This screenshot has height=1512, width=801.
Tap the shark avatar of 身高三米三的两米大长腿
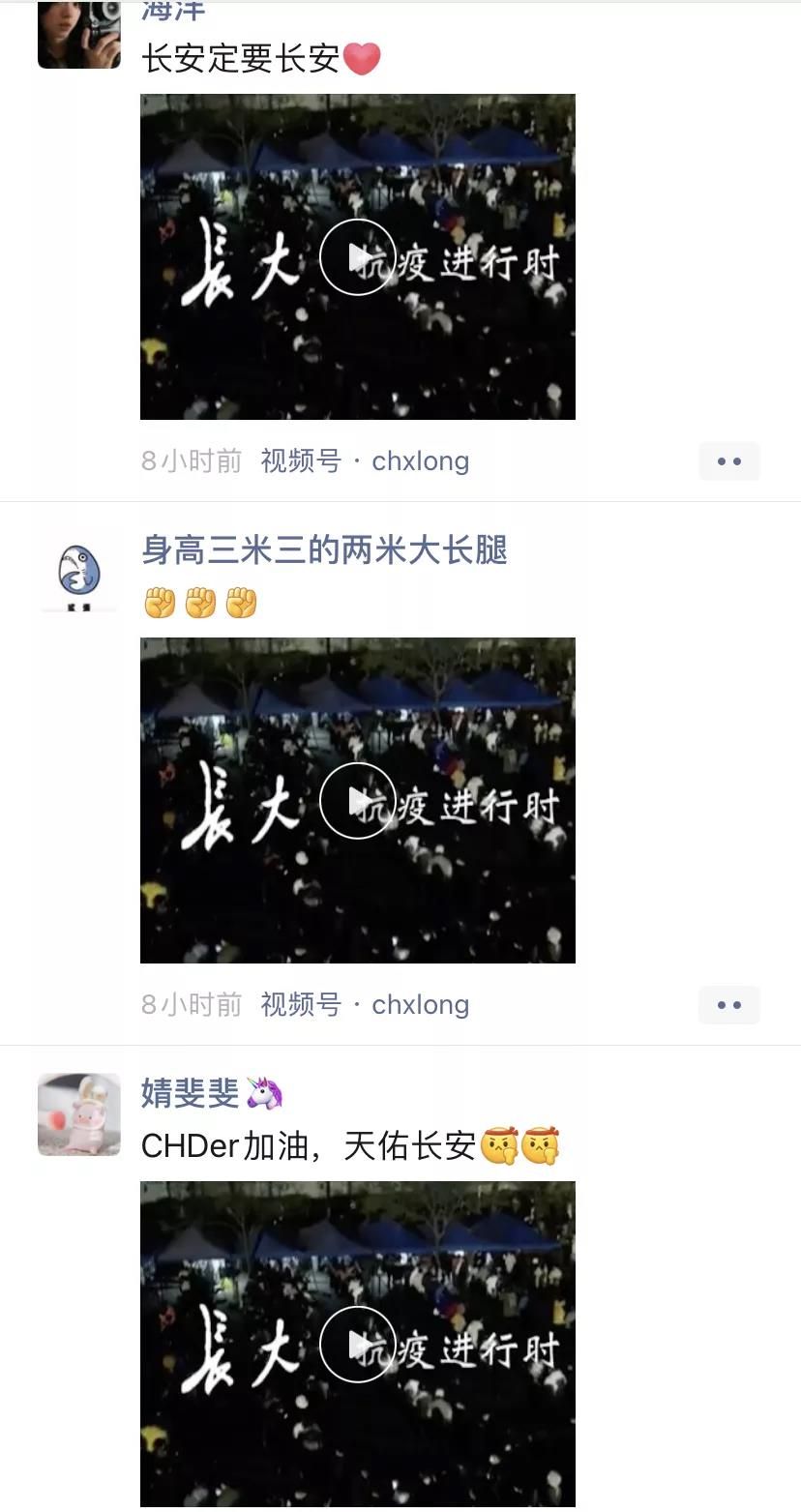coord(79,577)
